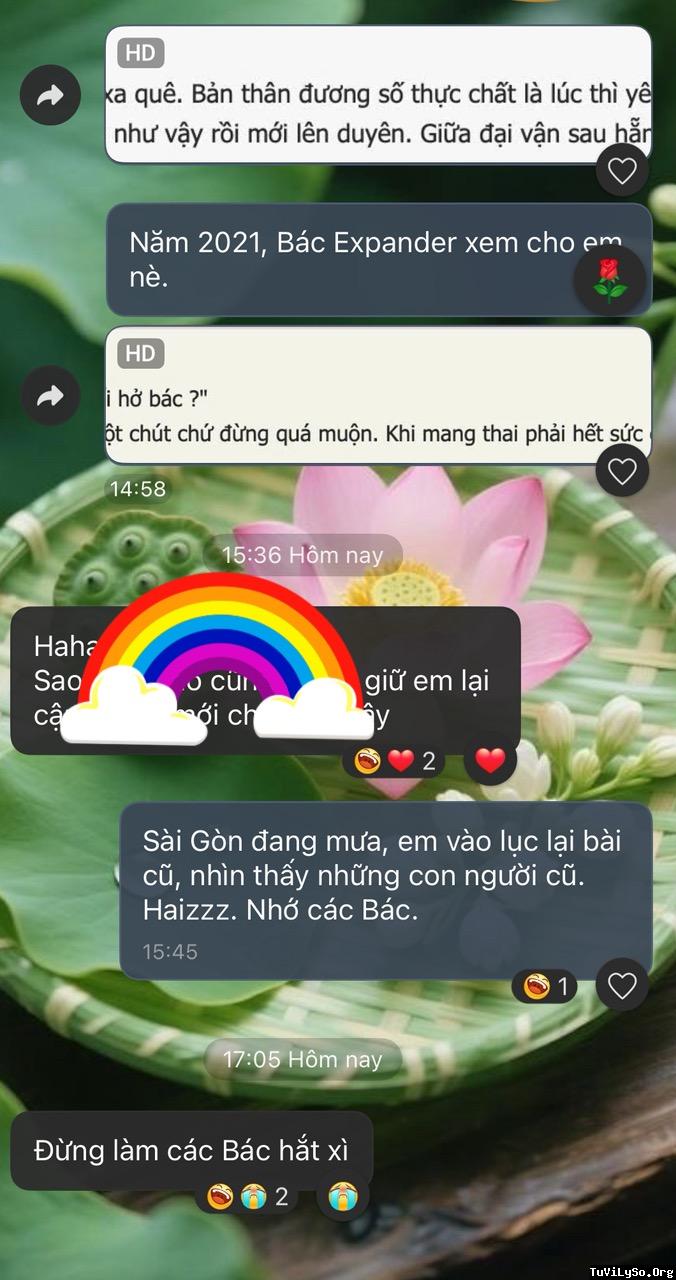This screenshot has width=676, height=1280.
Task: Tap red heart reaction button beside "Haha" message
Action: point(490,761)
